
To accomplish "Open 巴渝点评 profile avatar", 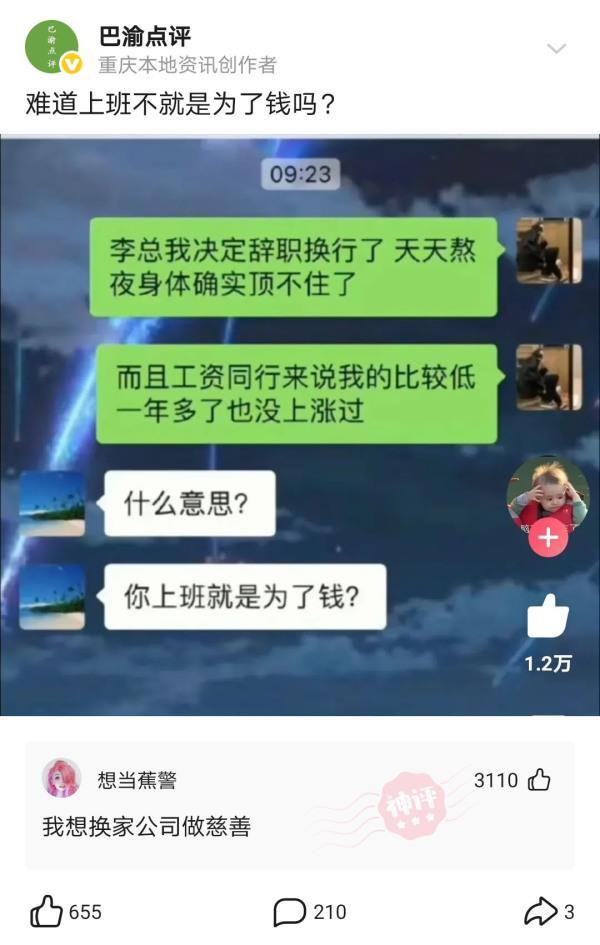I will 52,47.
